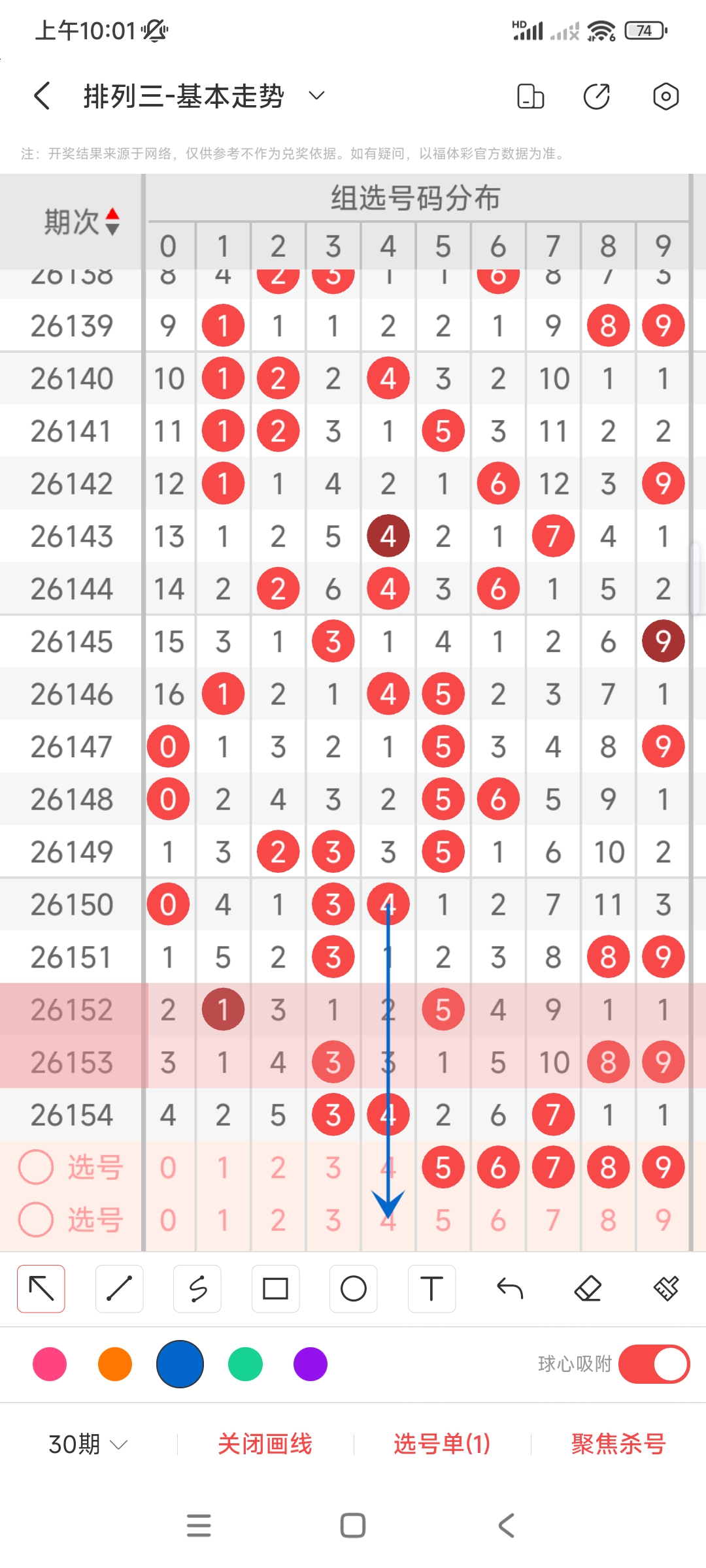Choose the pink color swatch
Viewport: 706px width, 1568px height.
click(50, 1364)
